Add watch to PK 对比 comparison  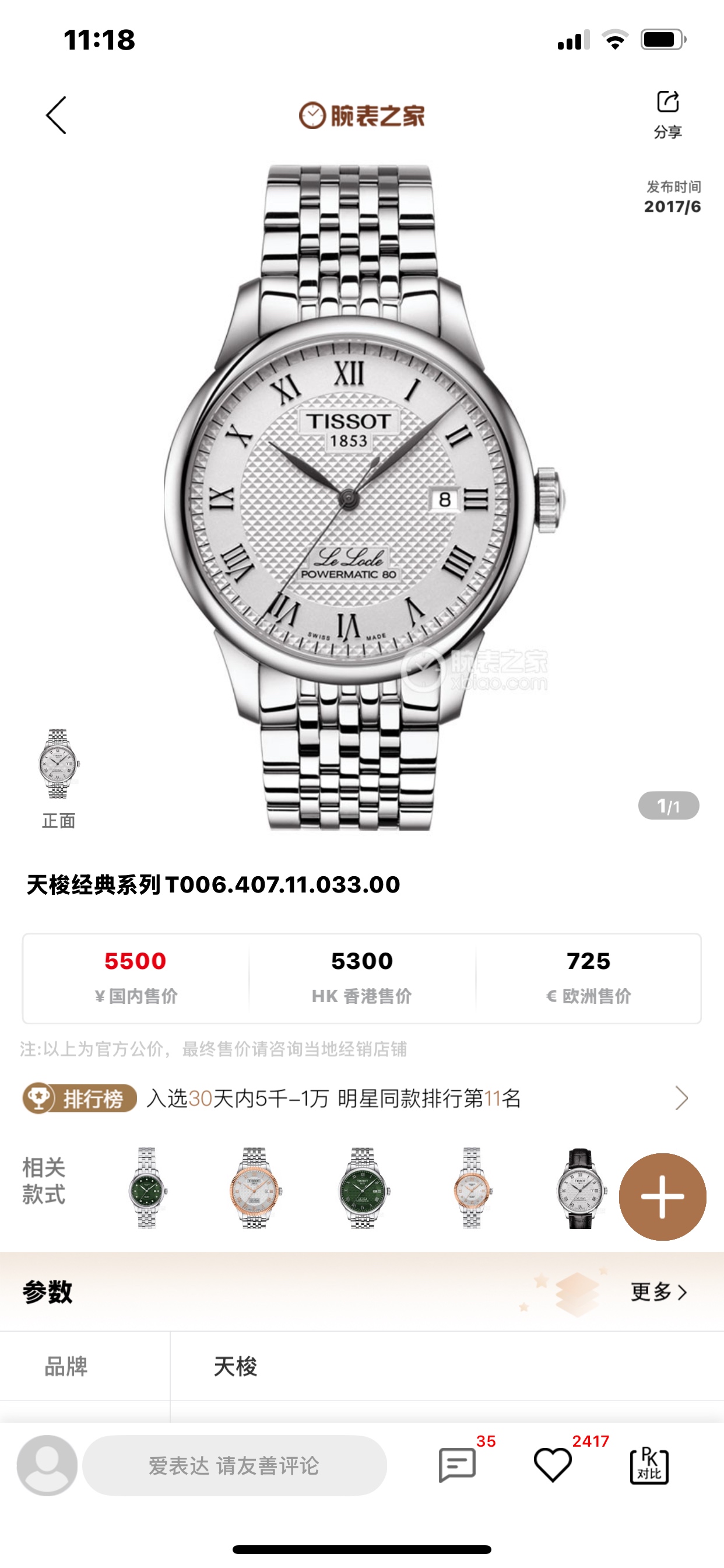pyautogui.click(x=649, y=1465)
